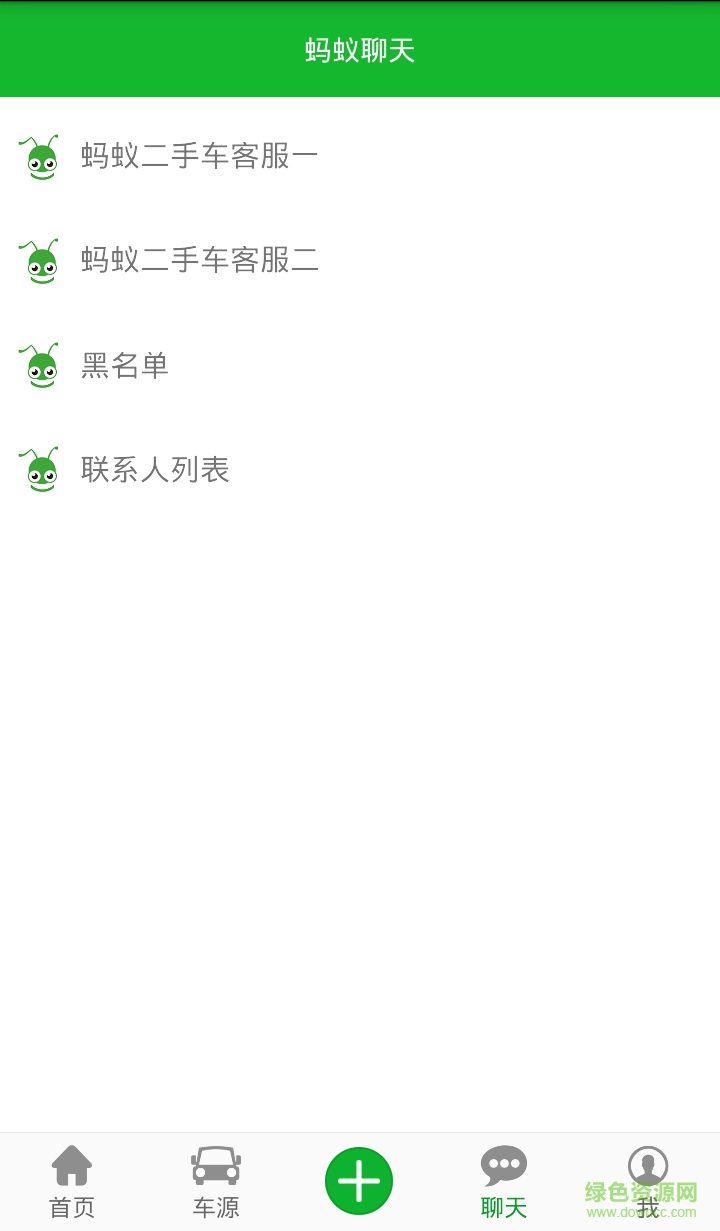This screenshot has height=1231, width=720.
Task: Open the 联系人列表 contacts list
Action: click(155, 470)
